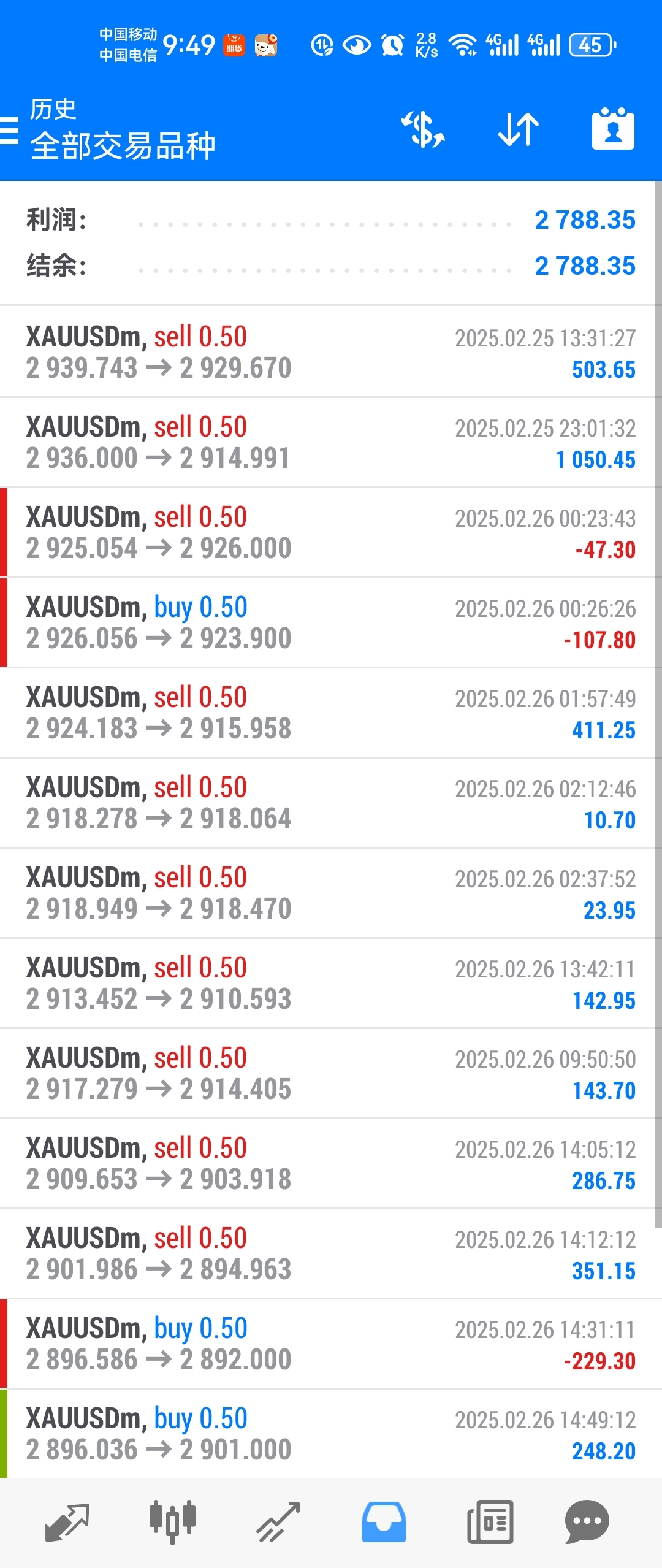Viewport: 662px width, 1568px height.
Task: Open the losing trade of -47.30
Action: (x=331, y=532)
